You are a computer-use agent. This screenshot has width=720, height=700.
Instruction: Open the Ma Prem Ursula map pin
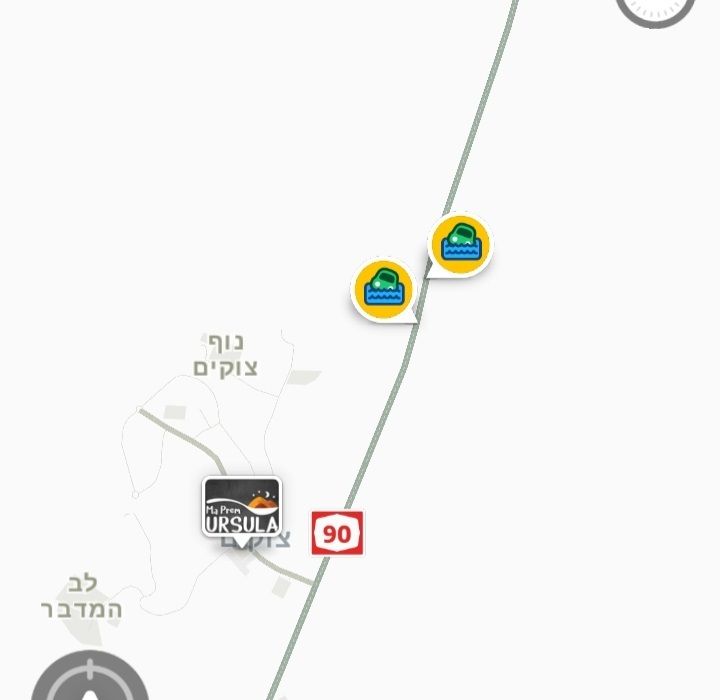pos(242,507)
